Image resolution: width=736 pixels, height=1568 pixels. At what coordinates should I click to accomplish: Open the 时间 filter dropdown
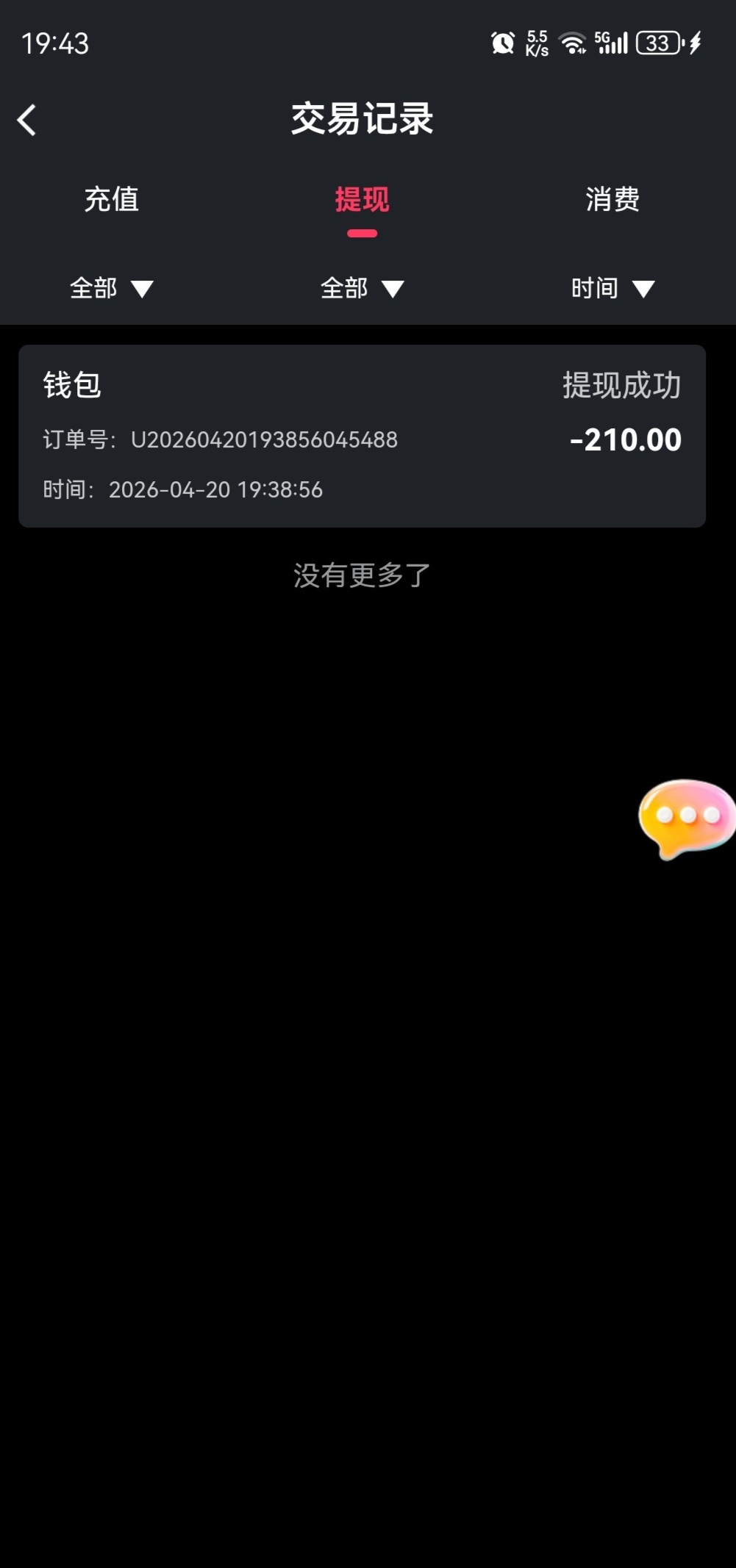coord(612,288)
